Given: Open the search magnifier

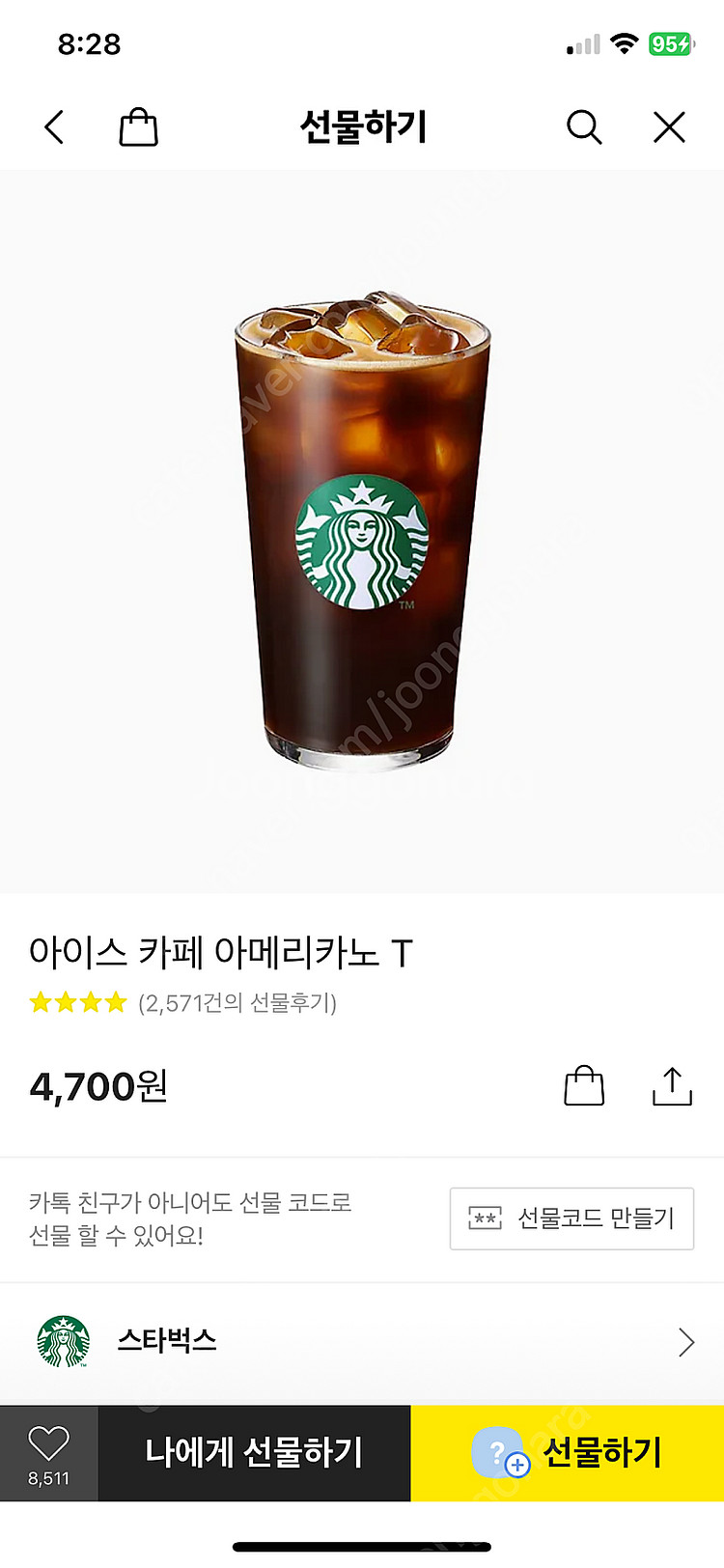Looking at the screenshot, I should click(x=583, y=126).
